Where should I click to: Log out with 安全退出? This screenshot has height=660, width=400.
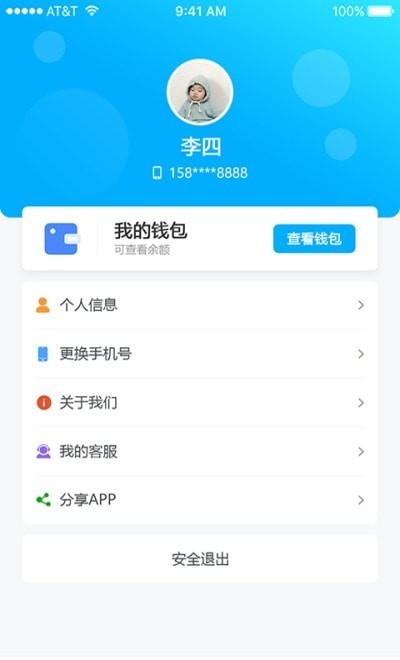(200, 559)
